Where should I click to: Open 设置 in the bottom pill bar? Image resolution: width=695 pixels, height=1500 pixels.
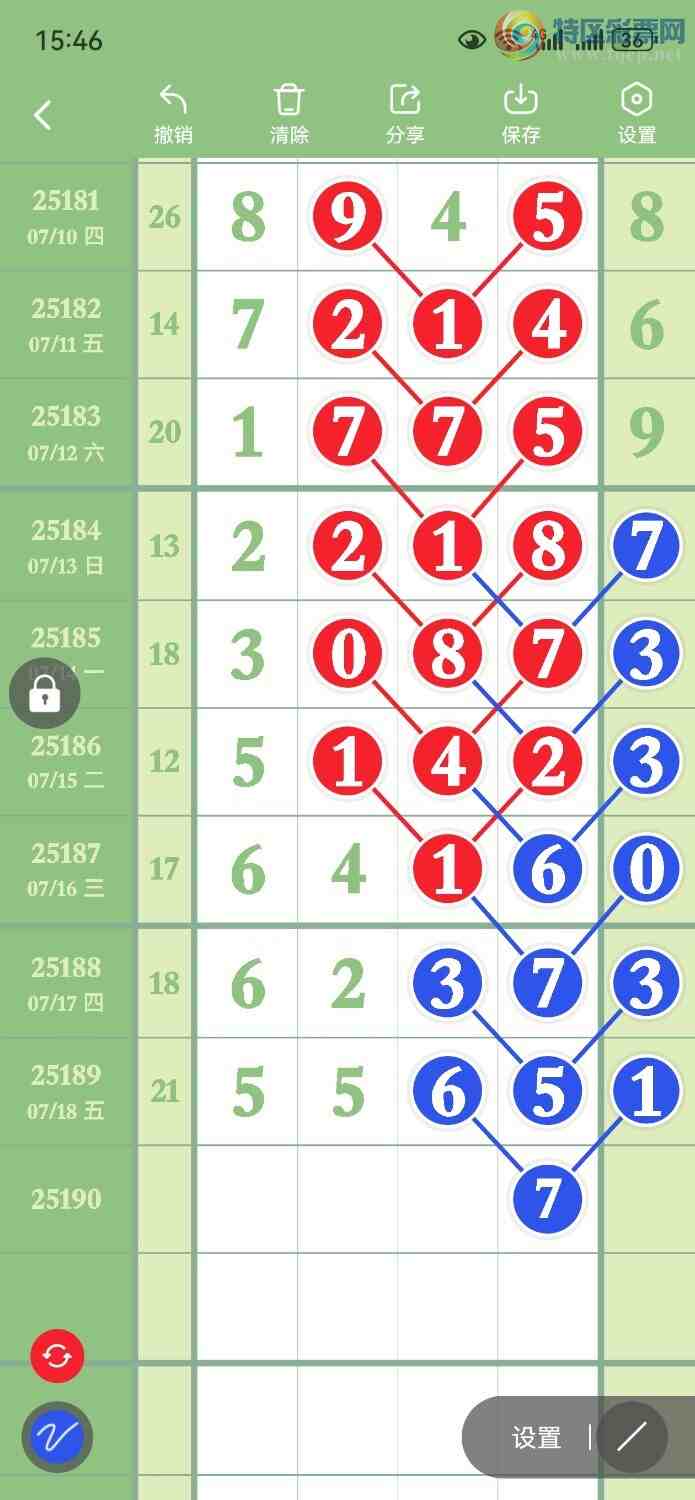pos(536,1438)
